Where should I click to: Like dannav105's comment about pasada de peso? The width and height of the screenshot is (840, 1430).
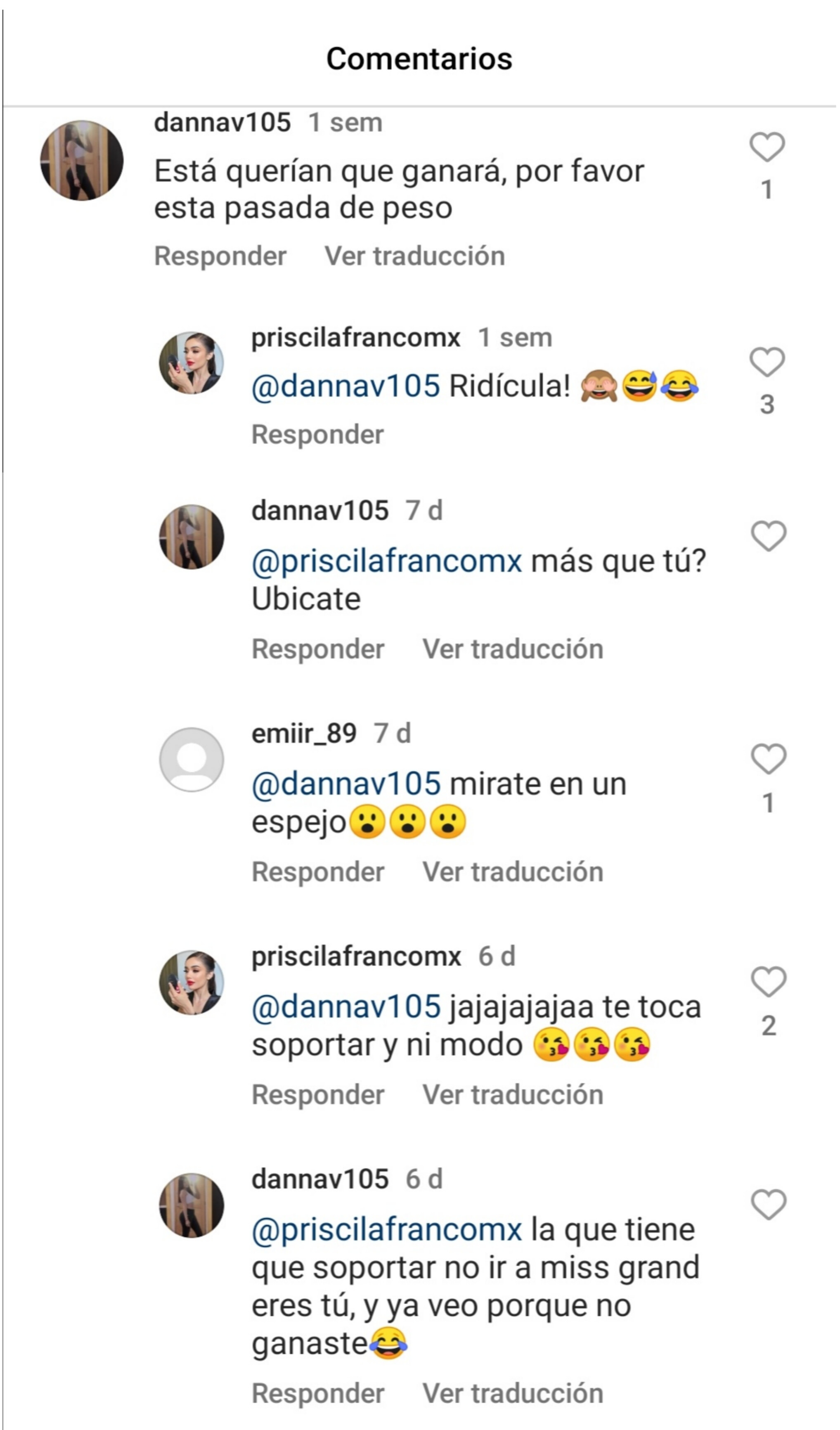pos(767,147)
